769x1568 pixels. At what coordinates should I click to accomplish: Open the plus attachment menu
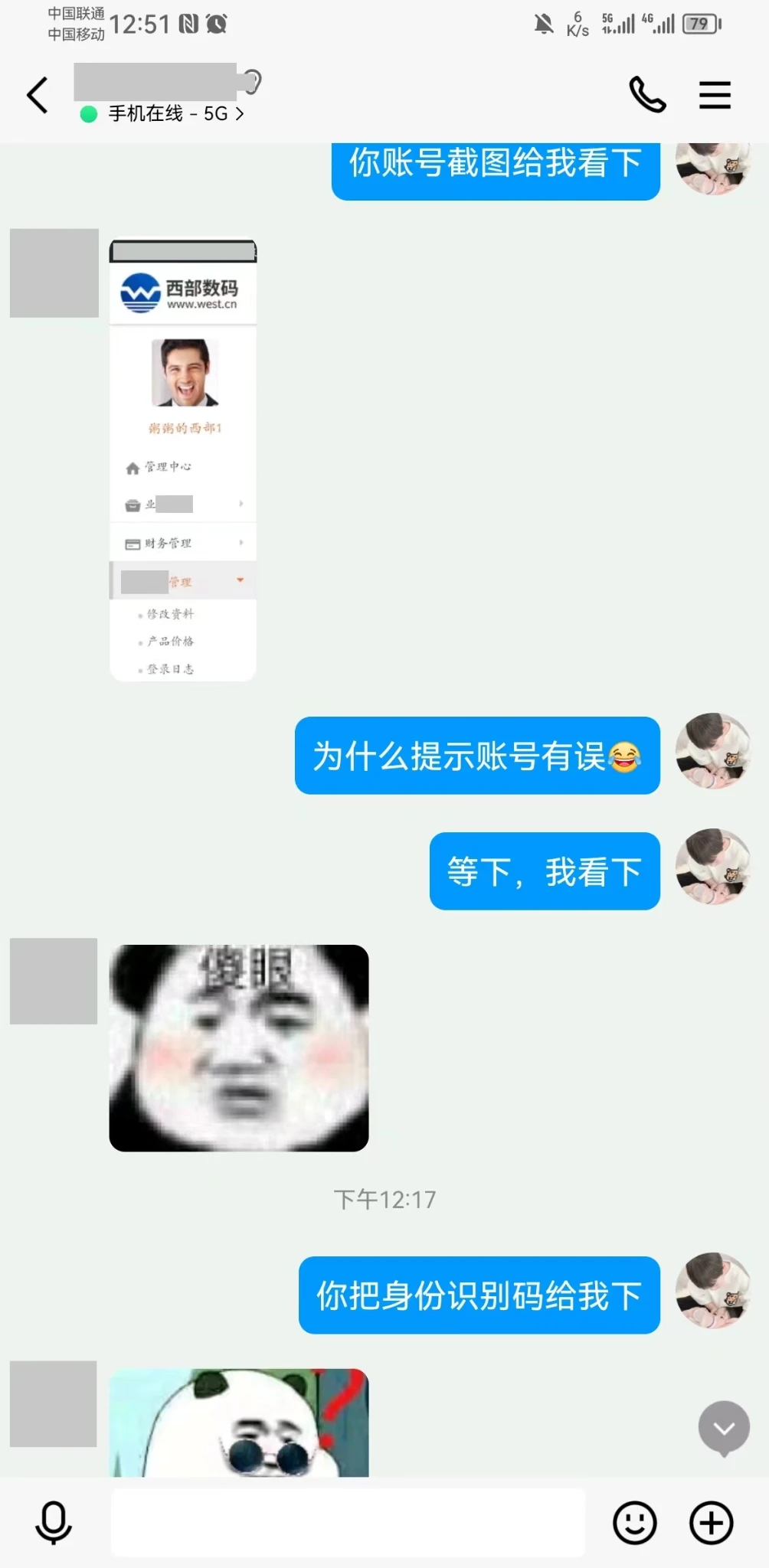712,1522
